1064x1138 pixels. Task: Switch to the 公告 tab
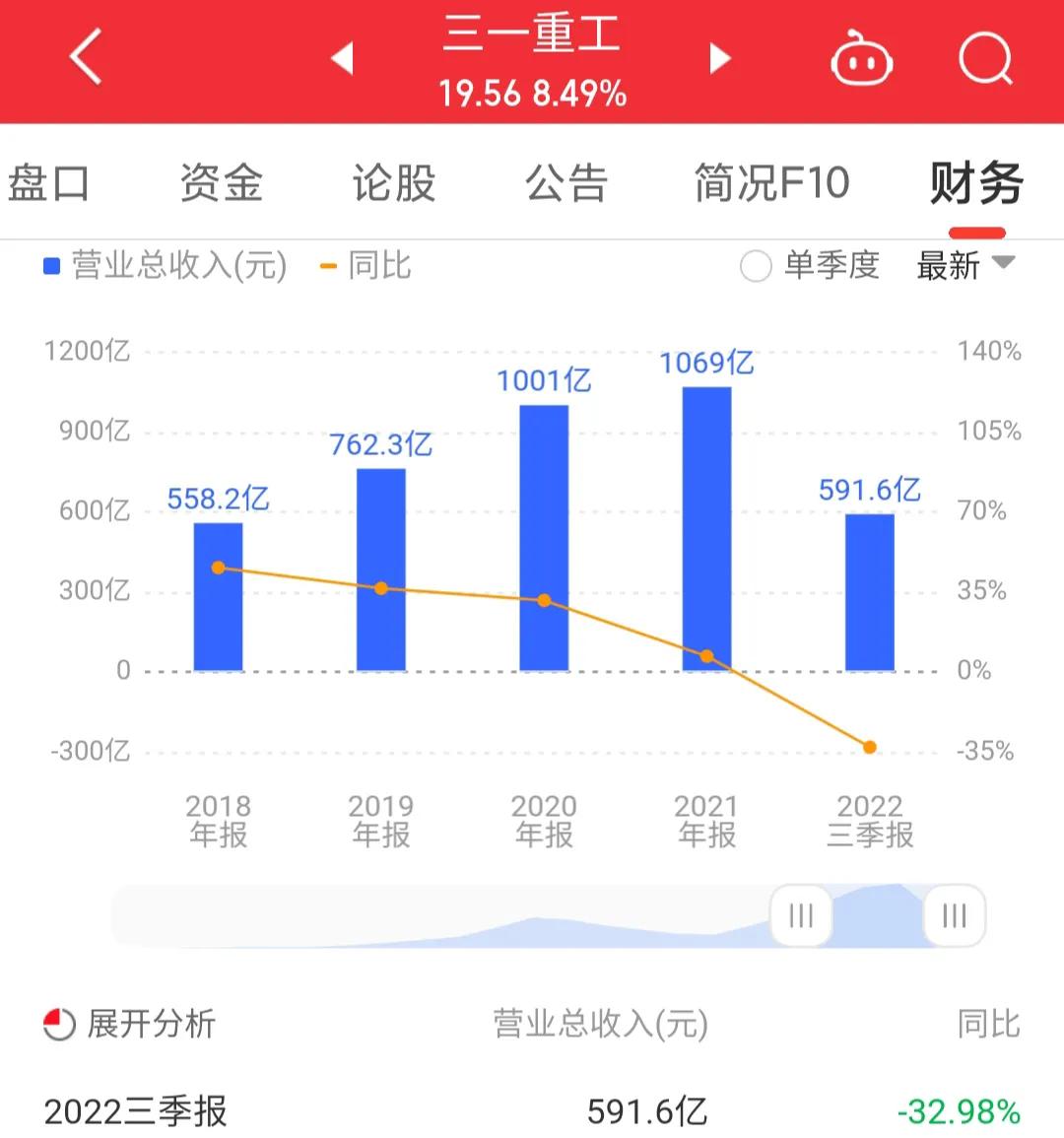tap(566, 182)
